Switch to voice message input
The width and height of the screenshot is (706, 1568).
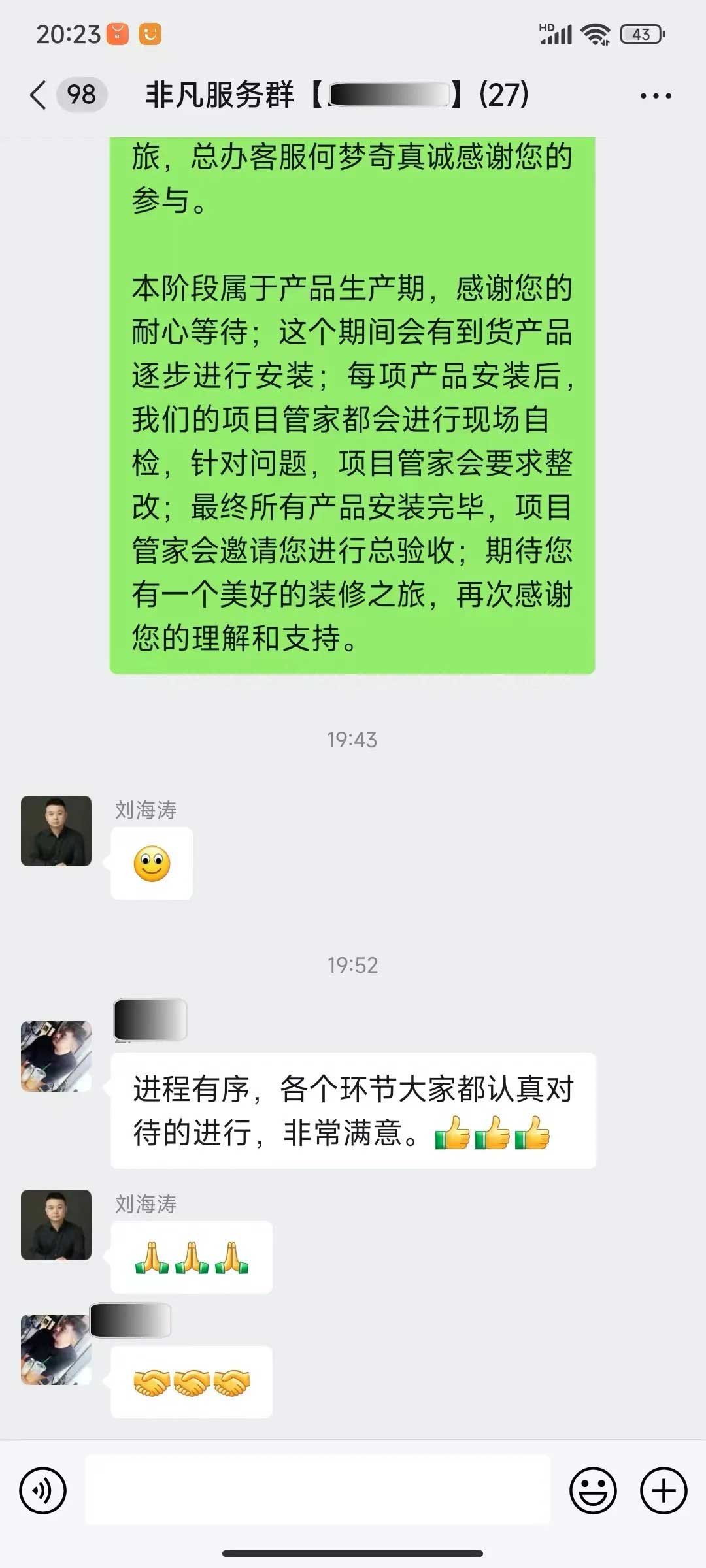[x=43, y=1490]
